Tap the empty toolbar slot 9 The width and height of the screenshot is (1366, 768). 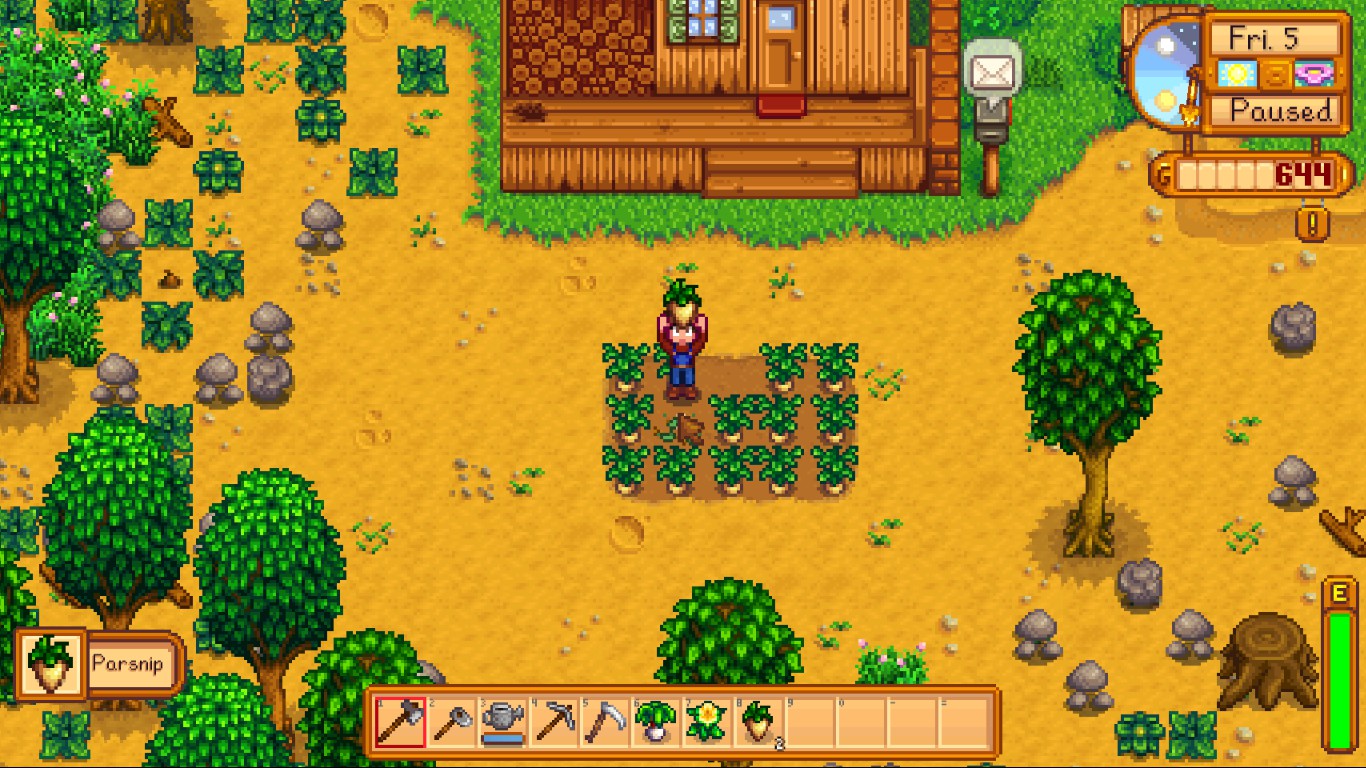(x=810, y=722)
